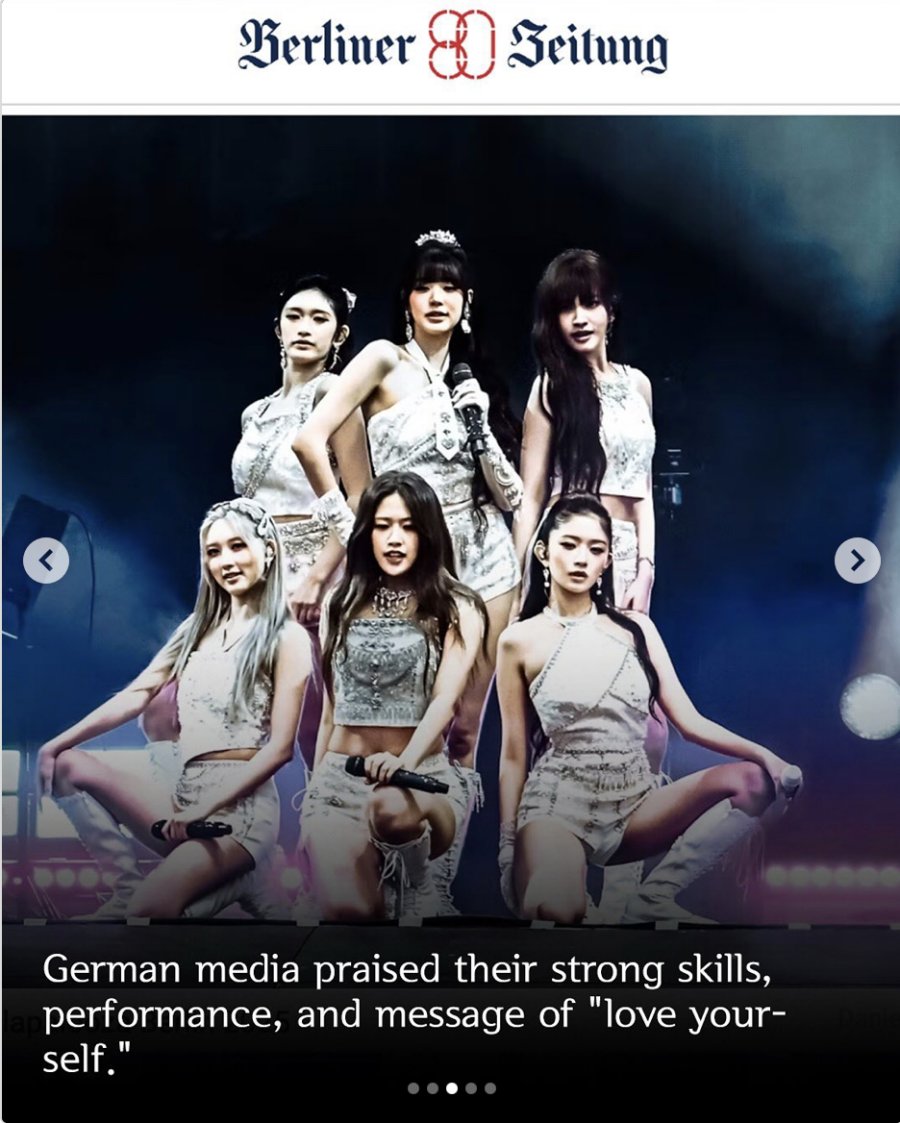
Task: Jump to the last slide indicator dot
Action: (490, 1088)
